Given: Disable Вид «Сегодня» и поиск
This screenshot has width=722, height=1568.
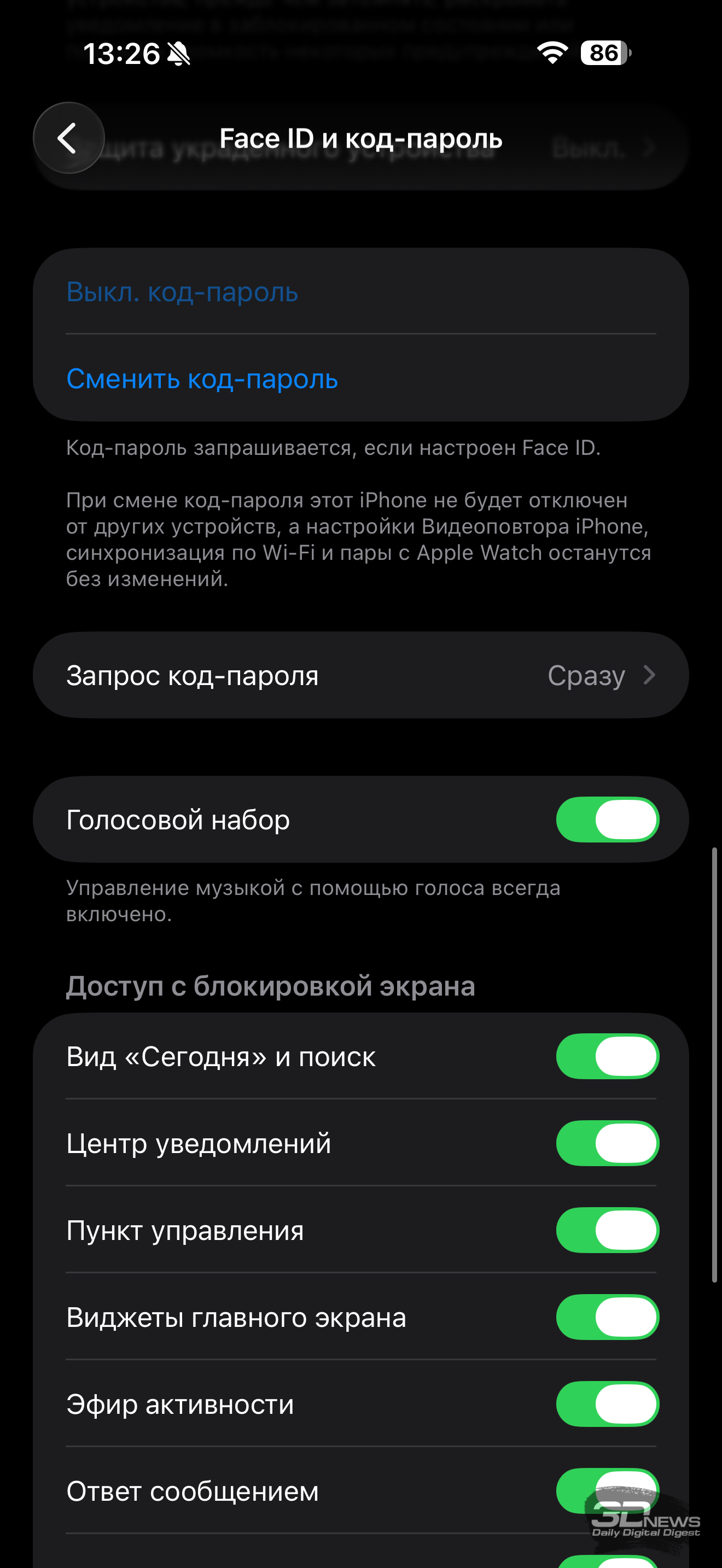Looking at the screenshot, I should pos(607,1056).
